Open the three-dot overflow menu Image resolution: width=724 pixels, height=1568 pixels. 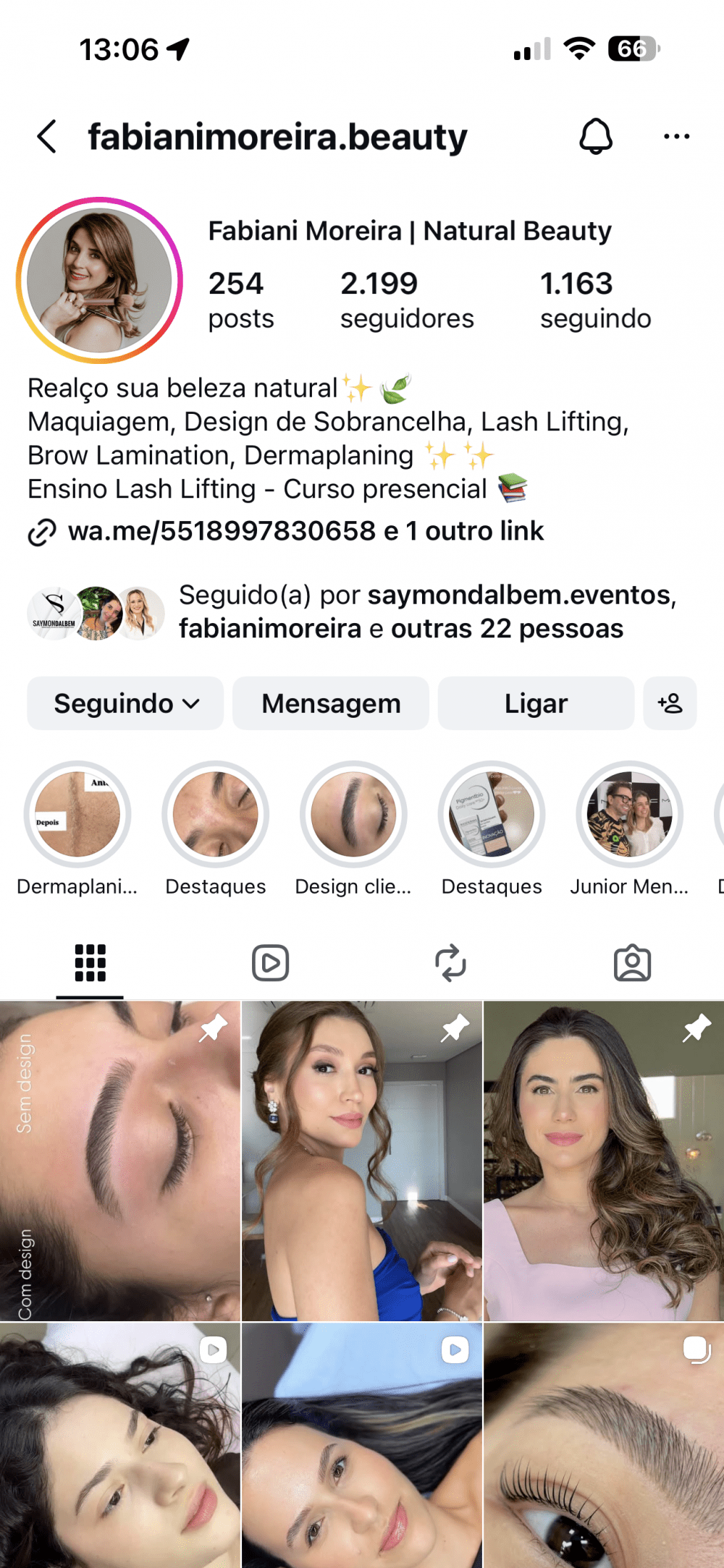tap(676, 137)
